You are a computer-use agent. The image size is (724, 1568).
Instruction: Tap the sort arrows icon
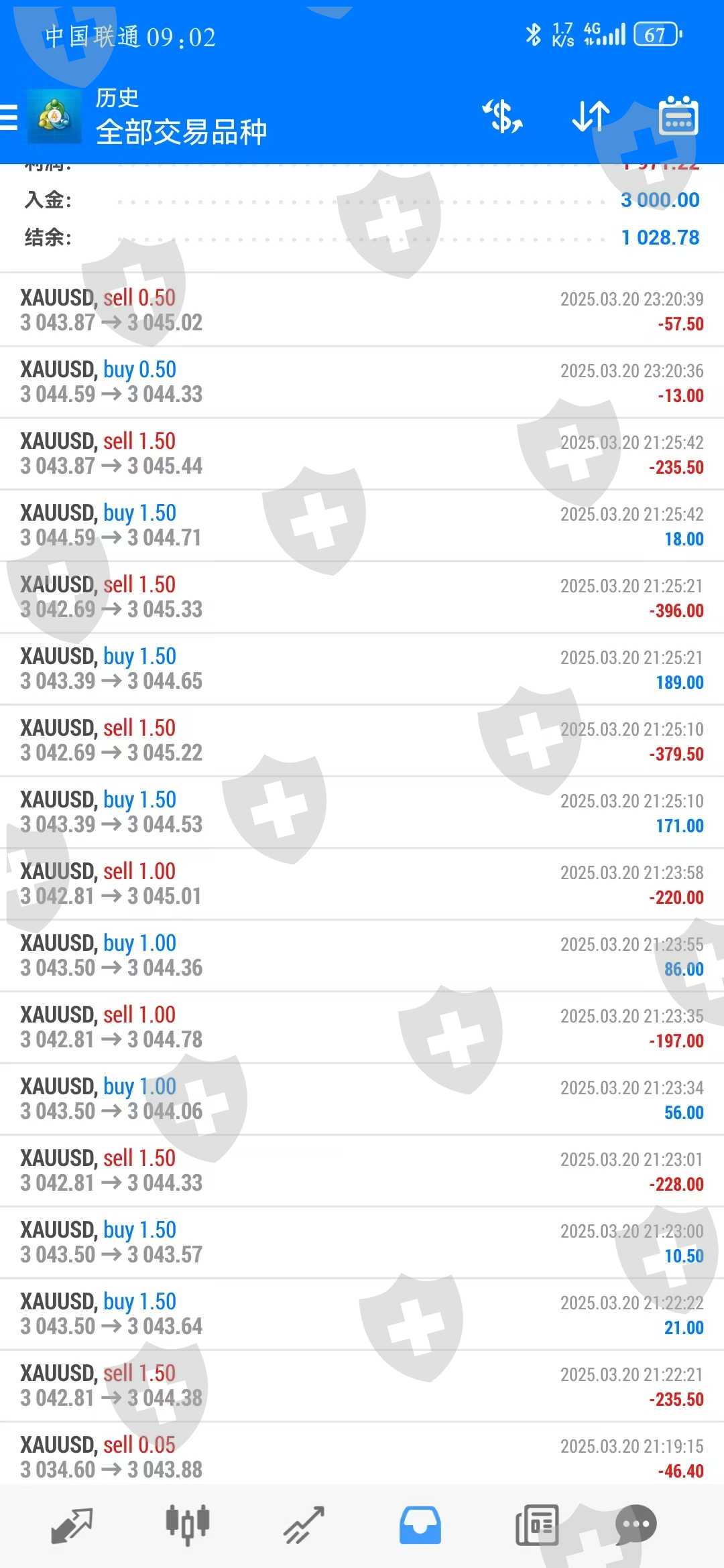click(591, 117)
